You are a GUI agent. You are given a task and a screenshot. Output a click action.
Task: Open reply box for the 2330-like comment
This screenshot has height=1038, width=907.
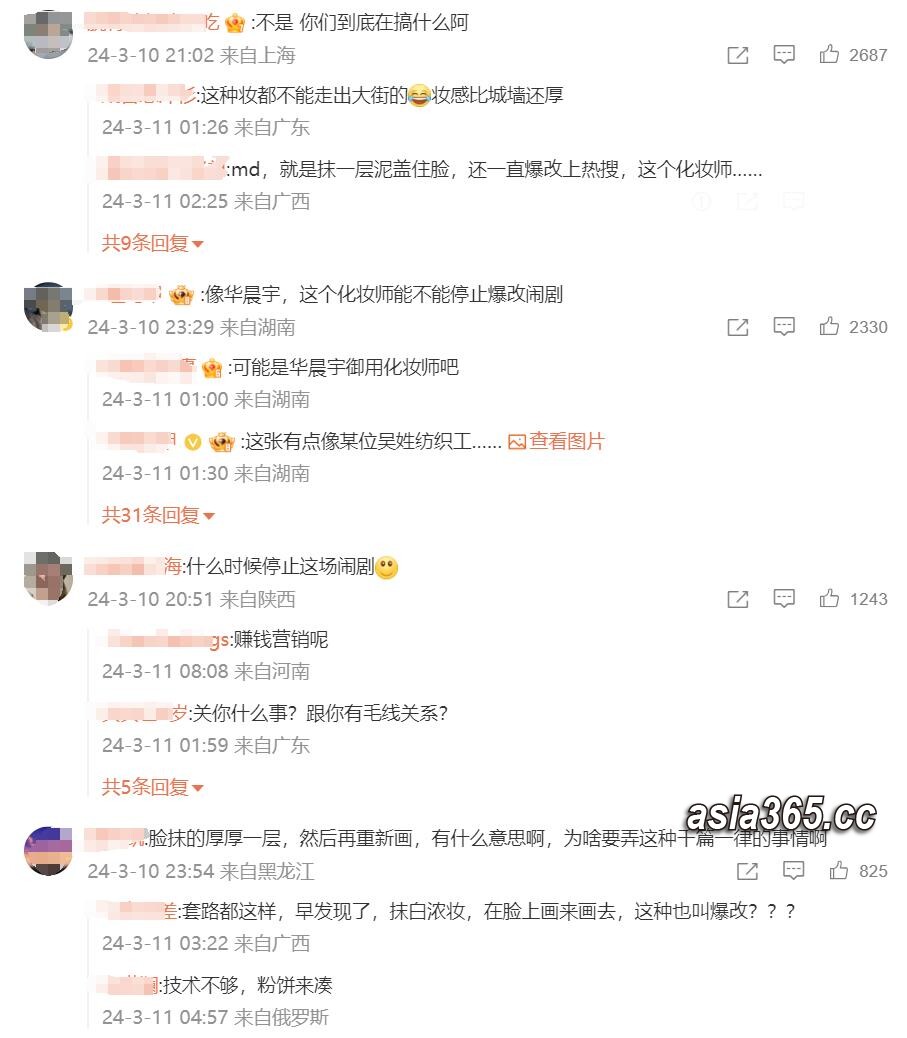coord(785,327)
